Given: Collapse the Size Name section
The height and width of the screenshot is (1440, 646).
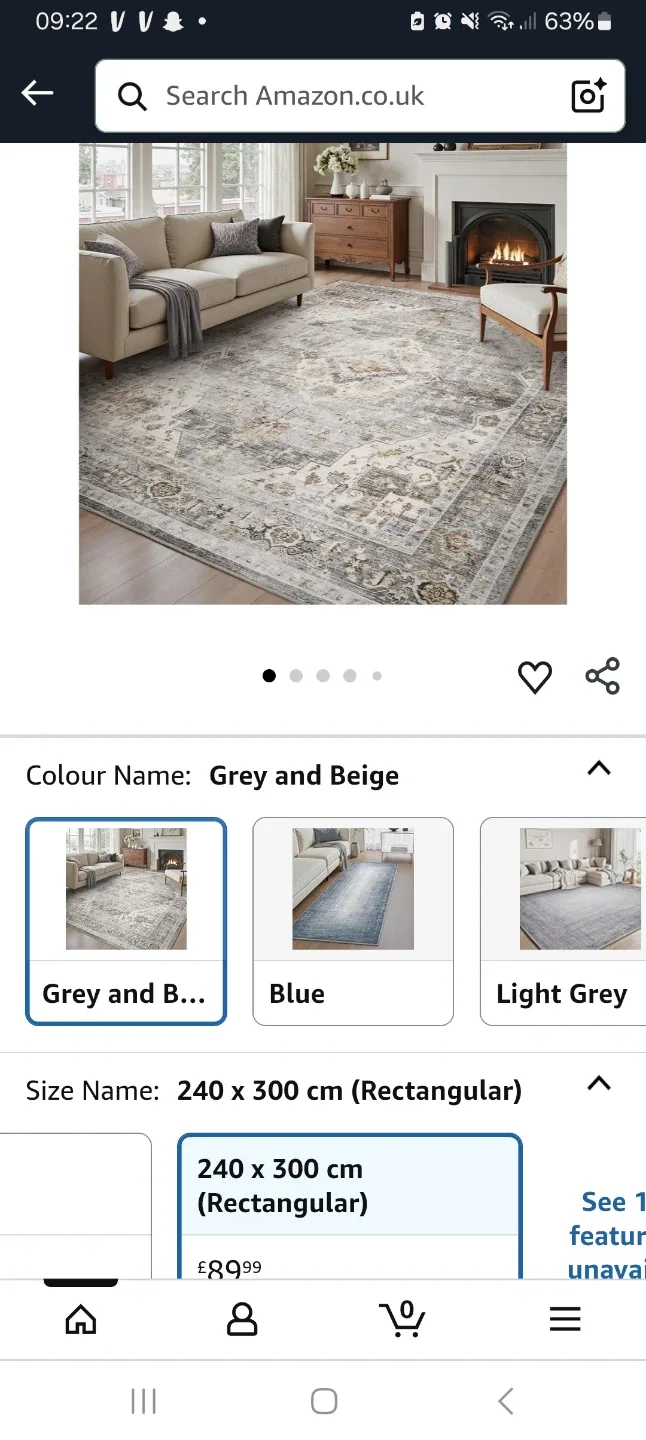Looking at the screenshot, I should 598,1084.
